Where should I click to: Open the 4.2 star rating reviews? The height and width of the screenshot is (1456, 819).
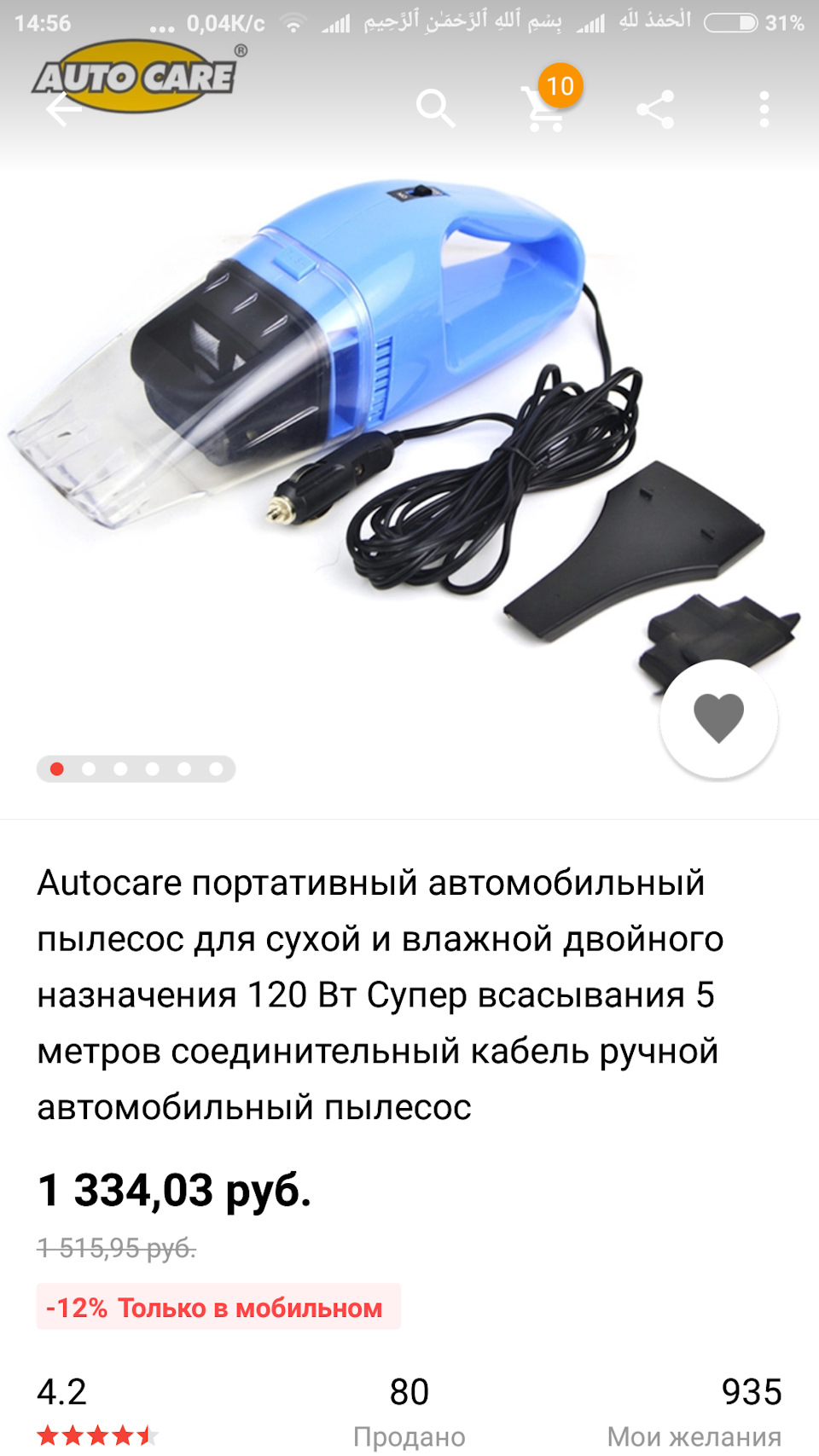pyautogui.click(x=94, y=1412)
